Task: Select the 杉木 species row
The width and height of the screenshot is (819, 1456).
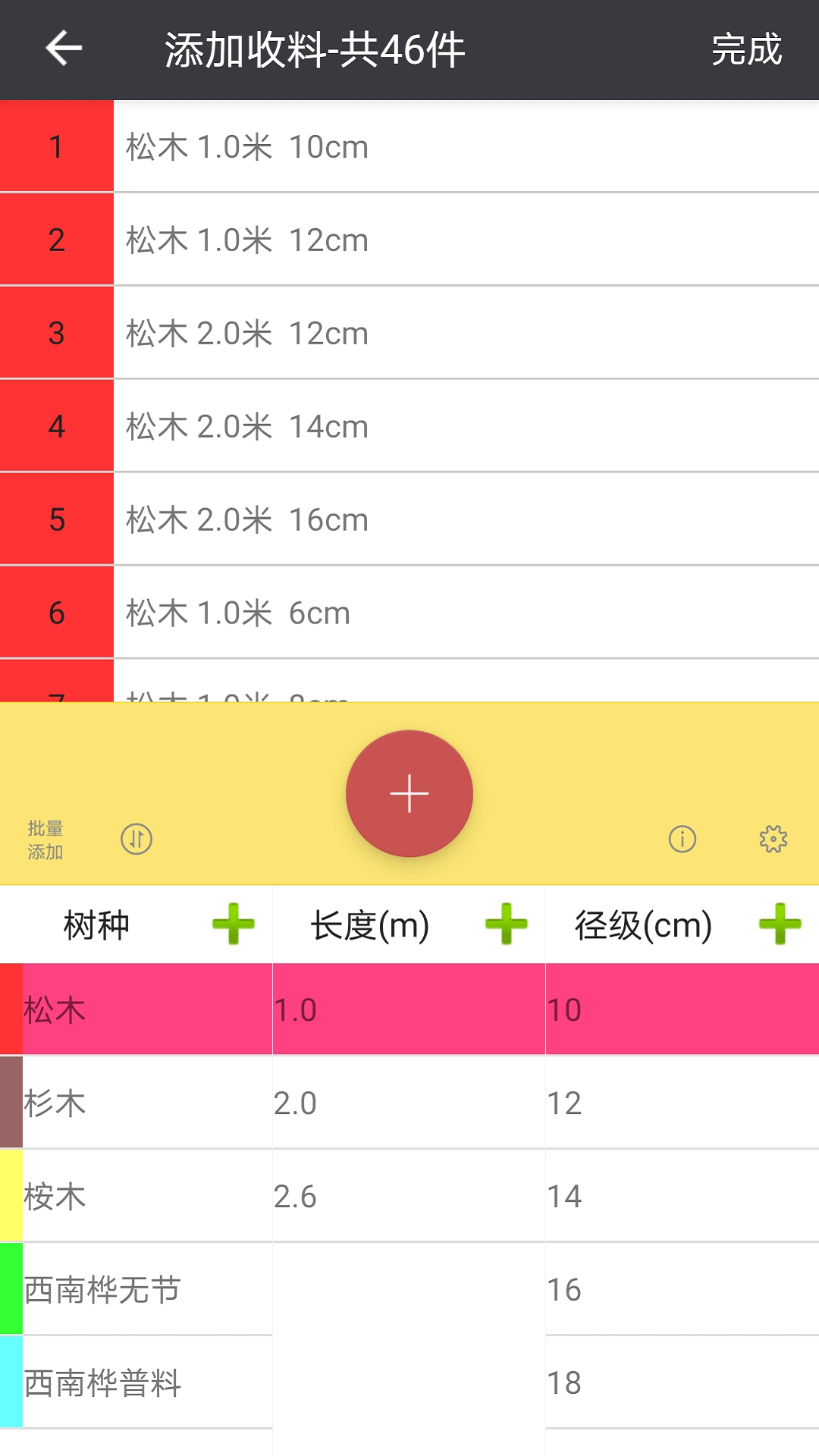Action: 136,1103
